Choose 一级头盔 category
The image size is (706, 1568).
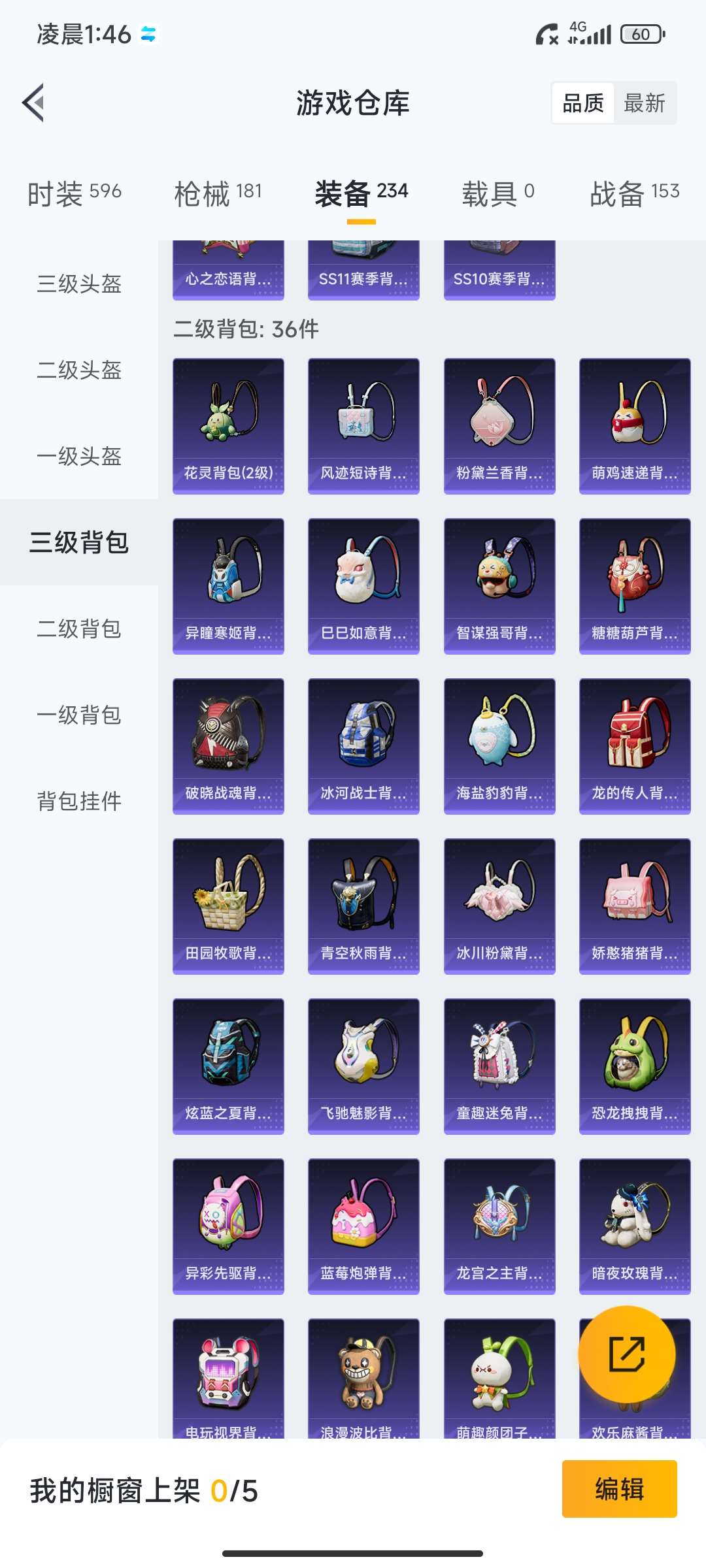[x=79, y=456]
